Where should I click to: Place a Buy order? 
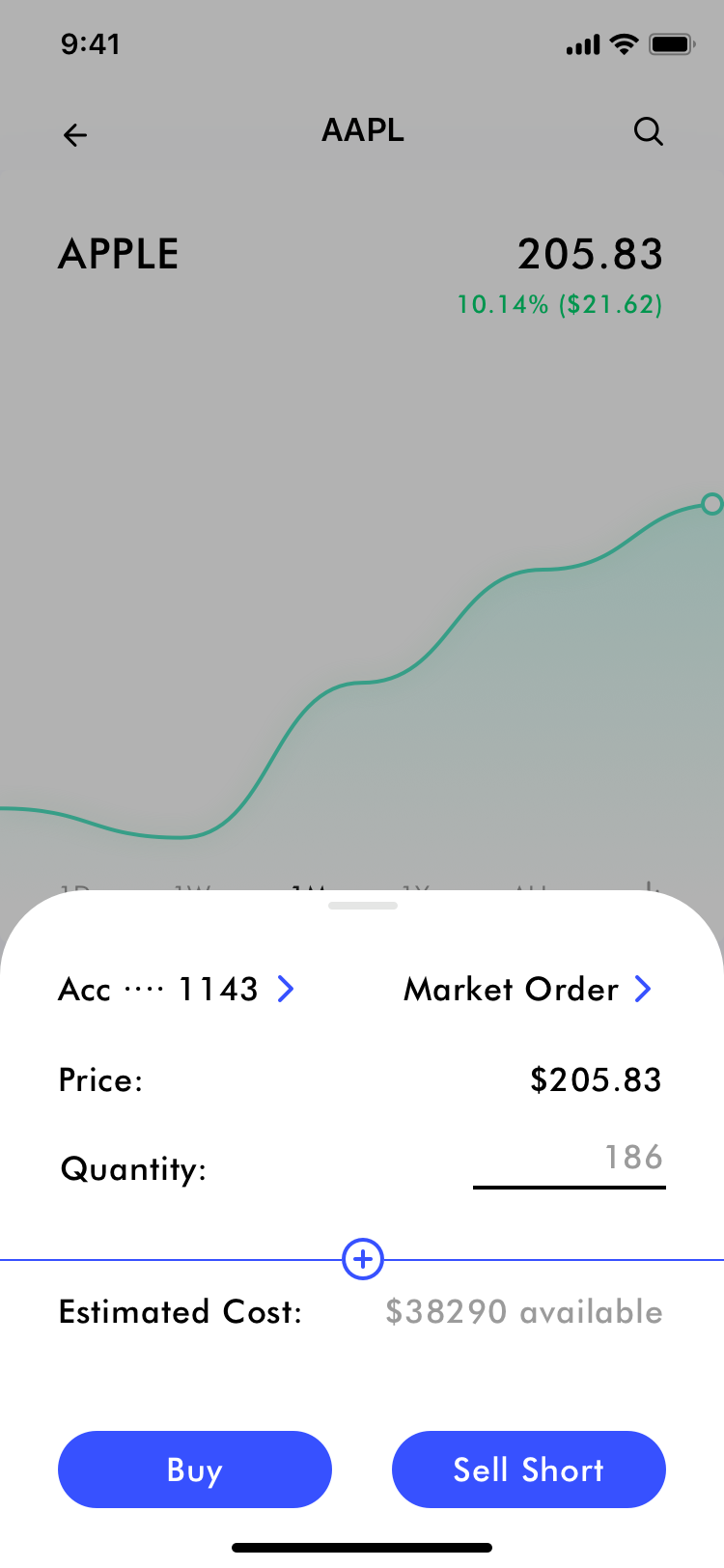click(195, 1470)
